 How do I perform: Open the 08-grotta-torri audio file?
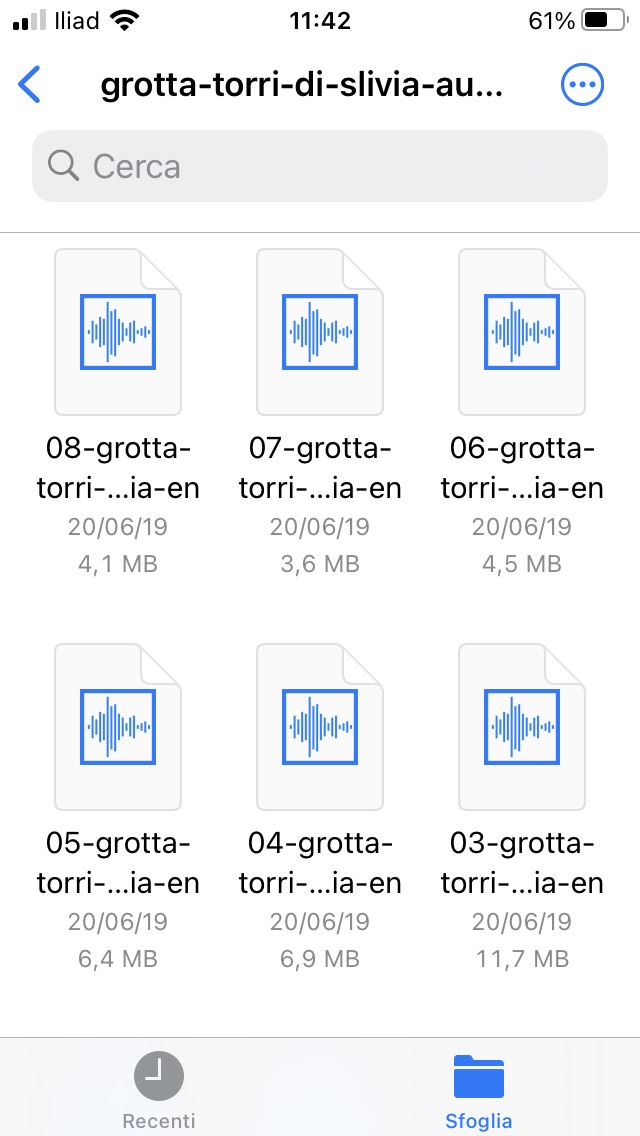tap(117, 333)
